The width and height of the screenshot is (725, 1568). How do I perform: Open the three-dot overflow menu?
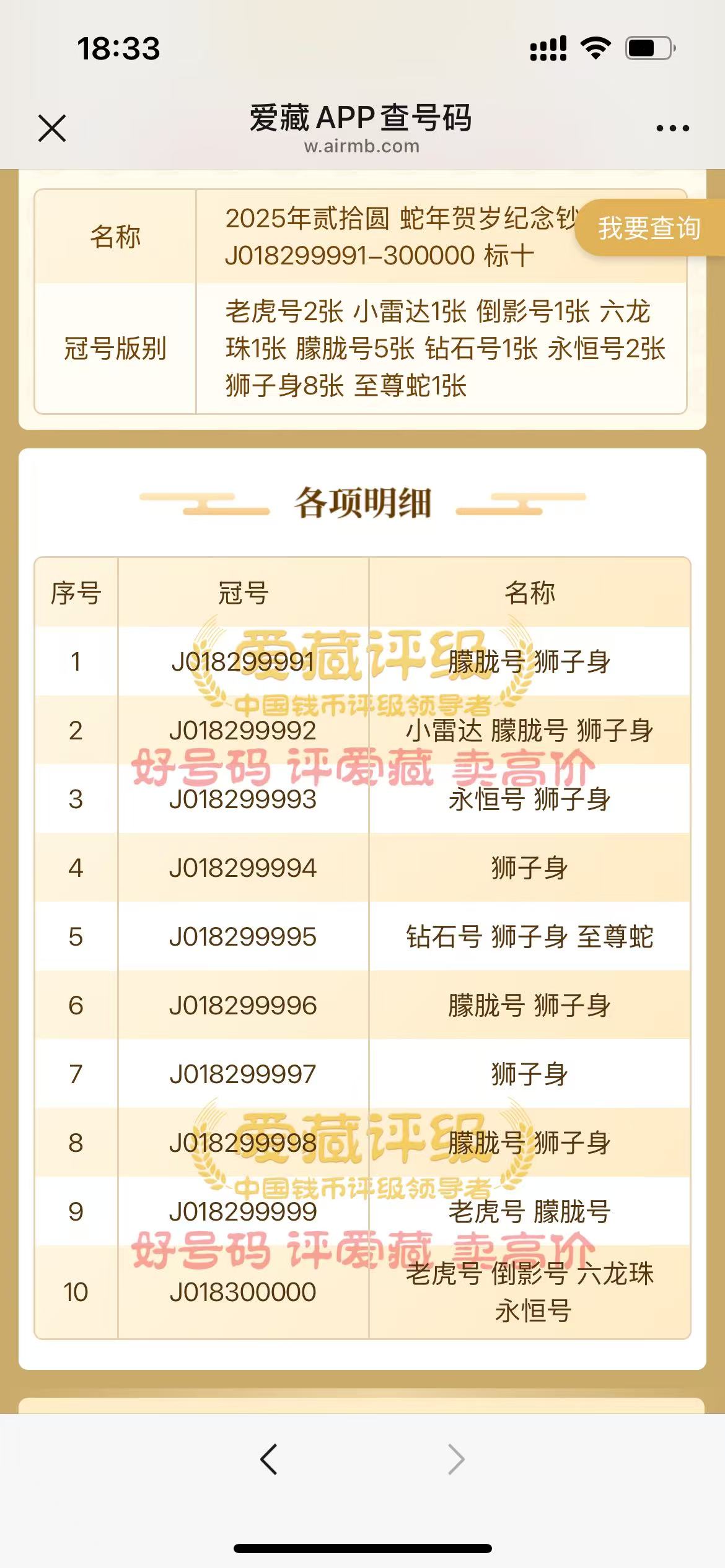[672, 128]
